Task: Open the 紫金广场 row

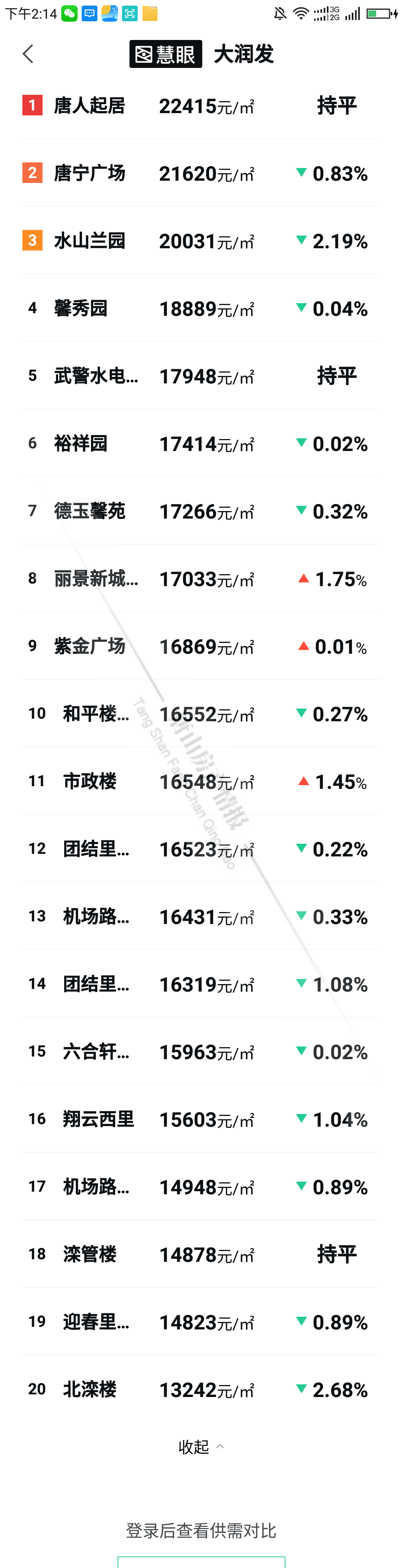Action: 90,647
